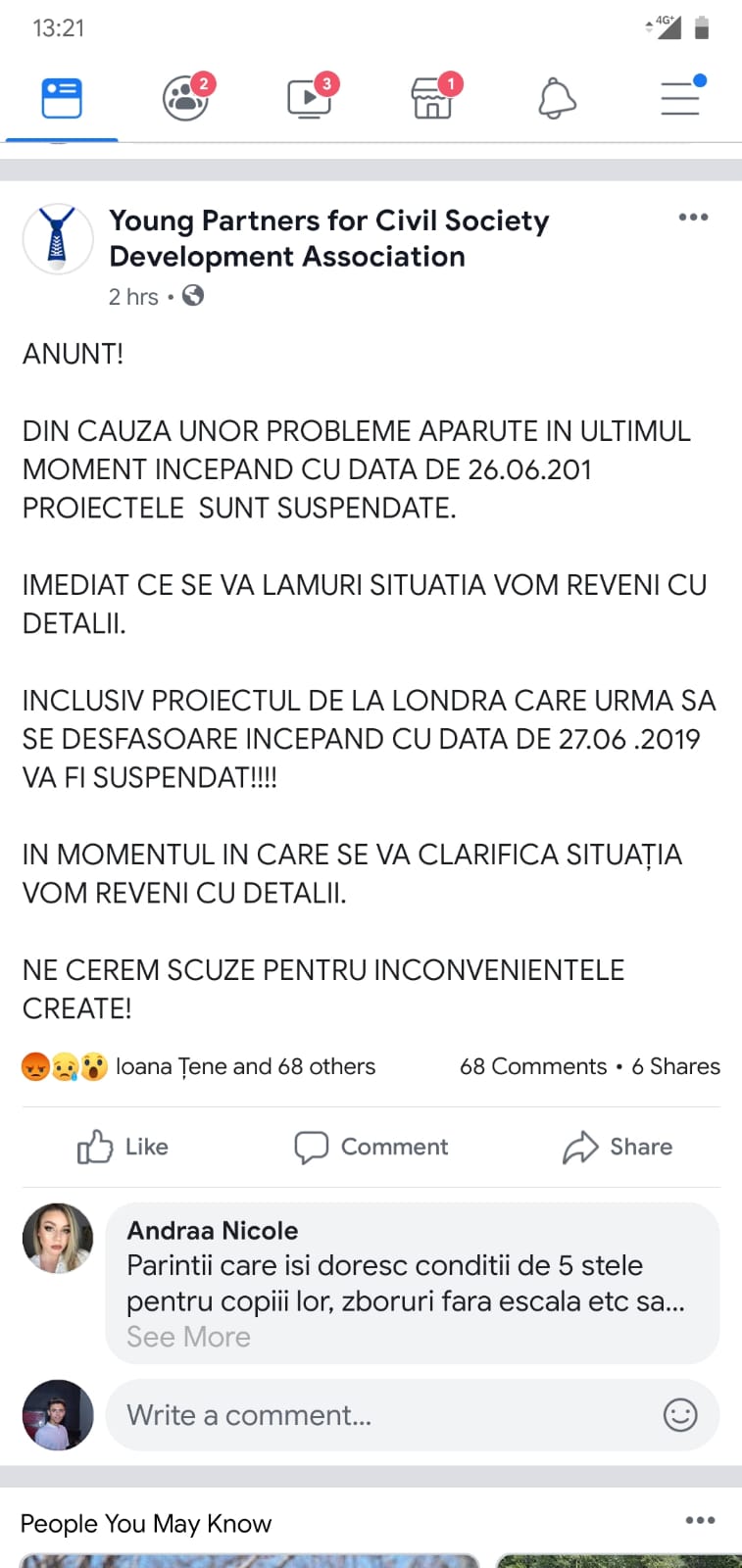Tap the page's profile picture
Viewport: 742px width, 1568px height.
click(x=58, y=239)
